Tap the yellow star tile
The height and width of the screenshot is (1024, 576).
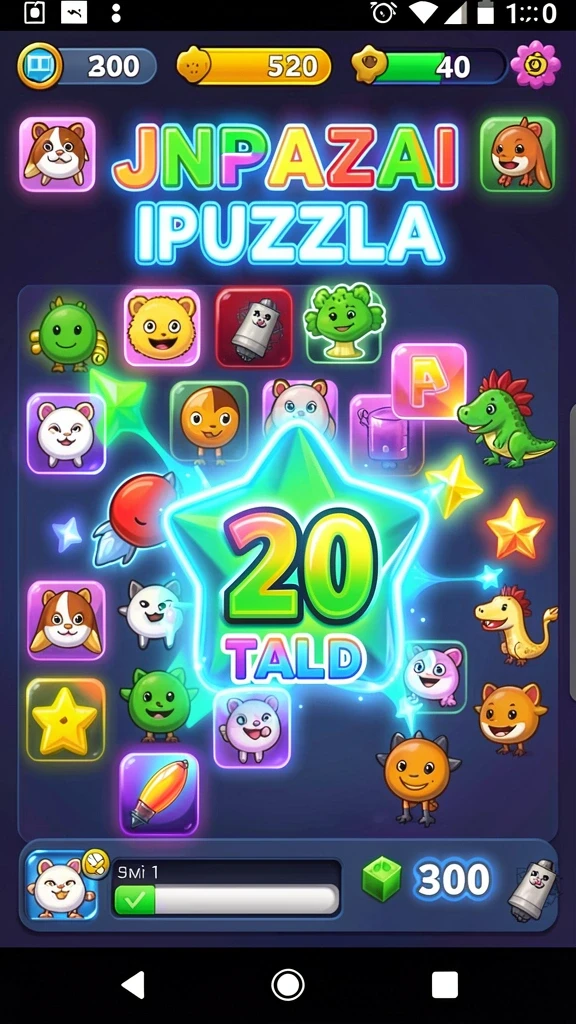tap(65, 719)
